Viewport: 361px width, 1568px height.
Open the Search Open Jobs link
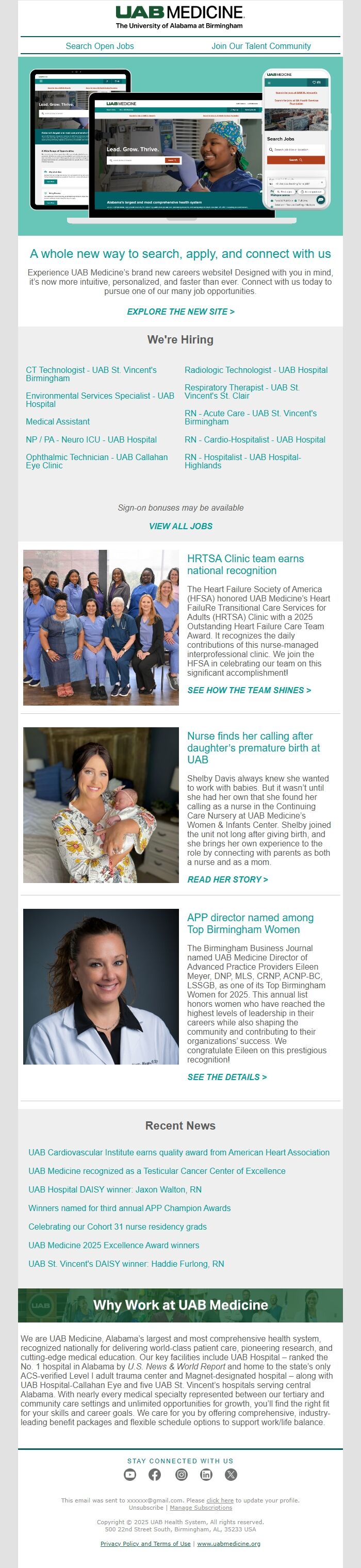coord(99,46)
